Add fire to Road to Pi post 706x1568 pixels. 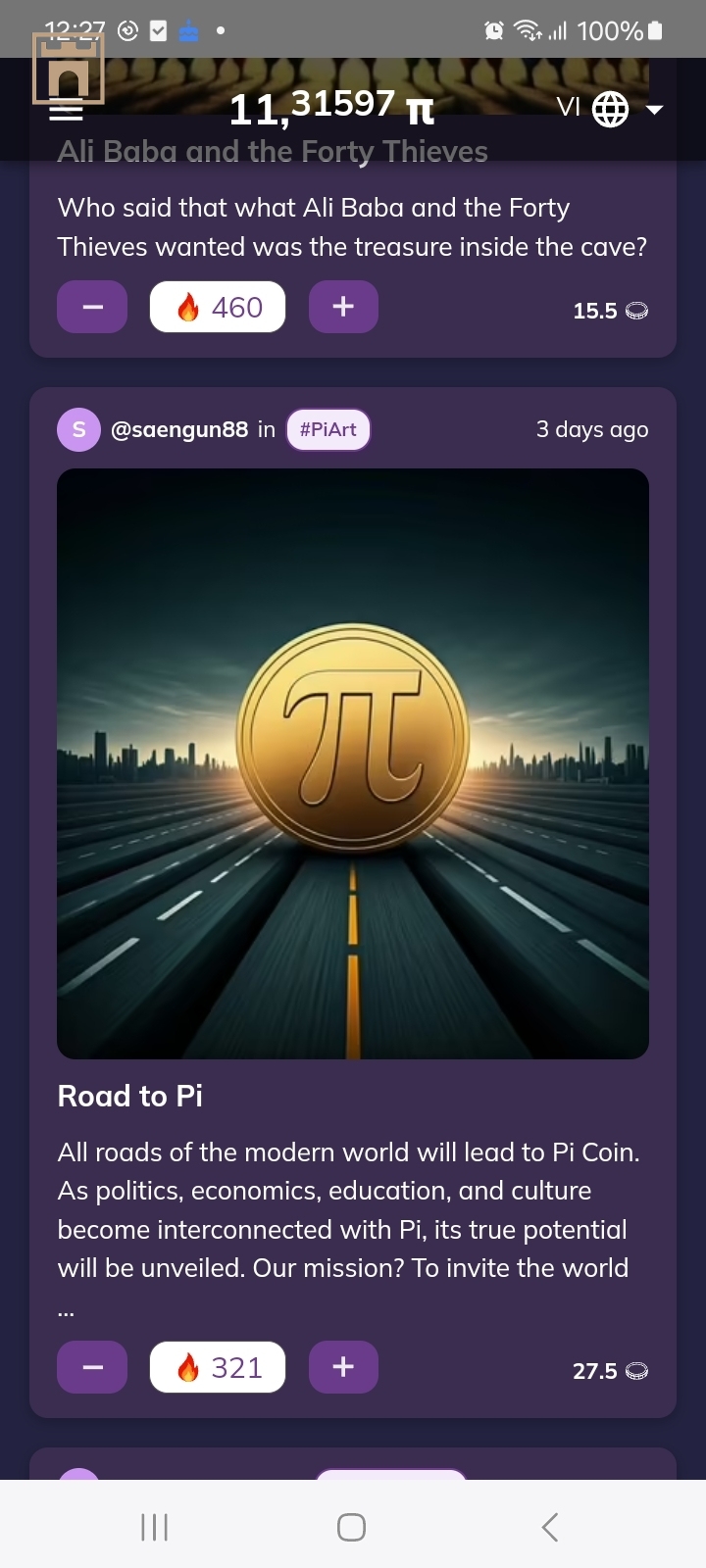click(x=343, y=1367)
